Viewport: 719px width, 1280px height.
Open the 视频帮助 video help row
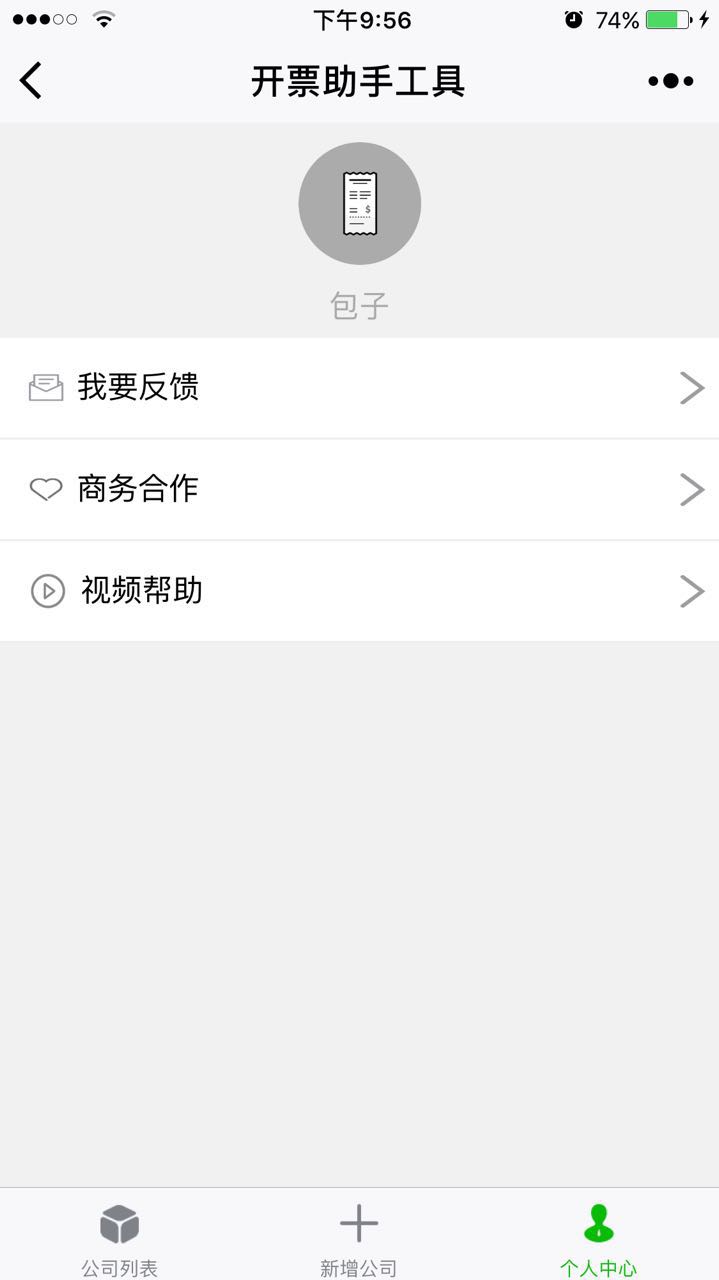[359, 592]
